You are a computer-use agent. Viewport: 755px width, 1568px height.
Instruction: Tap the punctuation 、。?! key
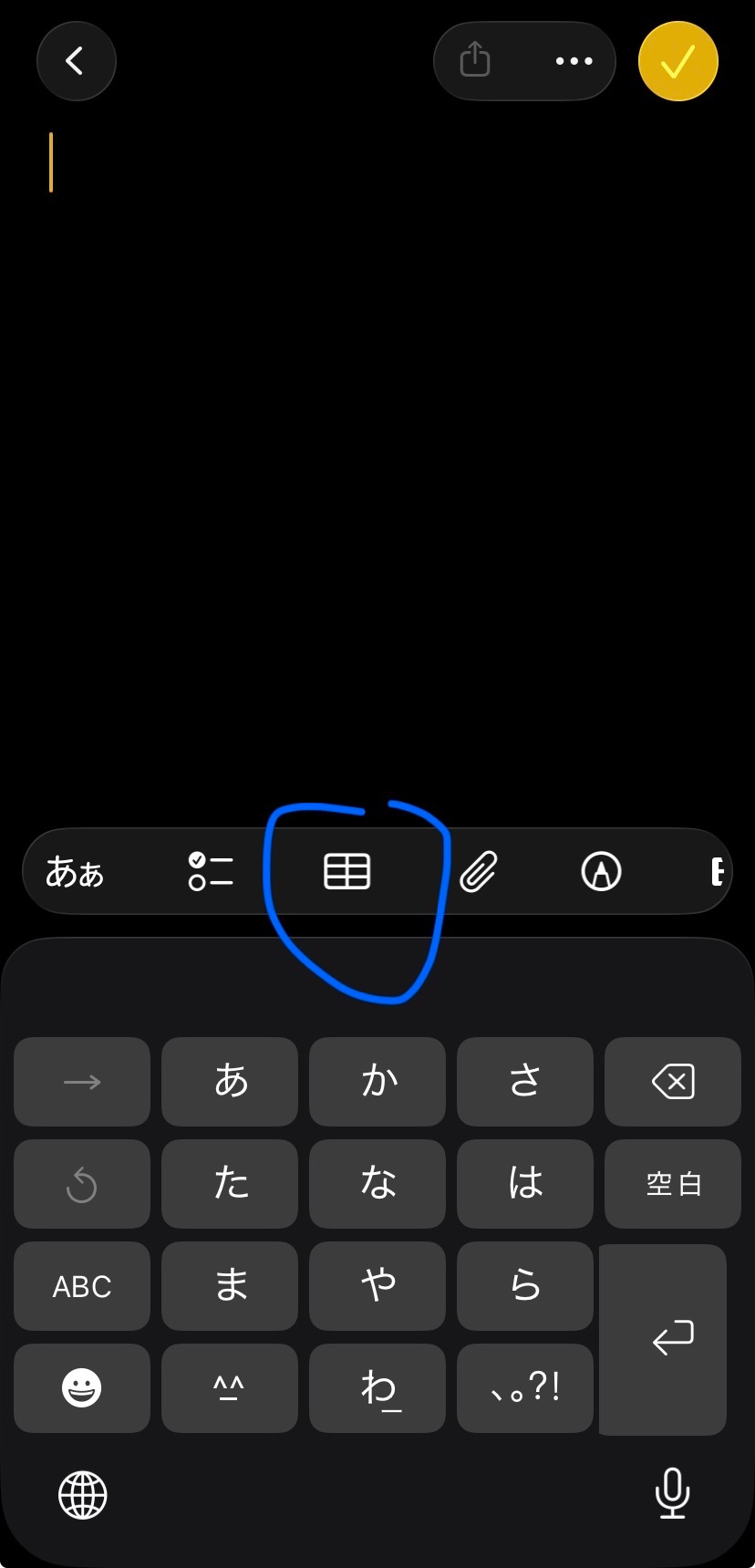(x=525, y=1388)
